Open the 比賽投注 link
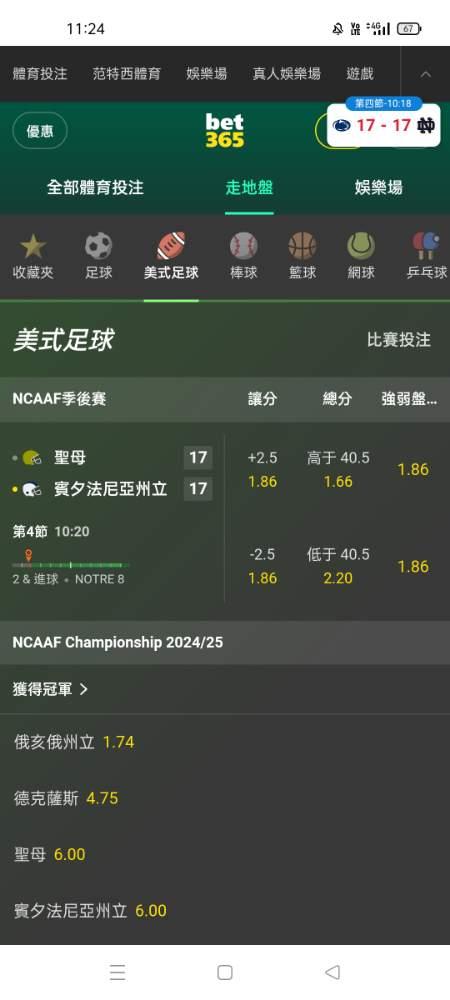 398,339
